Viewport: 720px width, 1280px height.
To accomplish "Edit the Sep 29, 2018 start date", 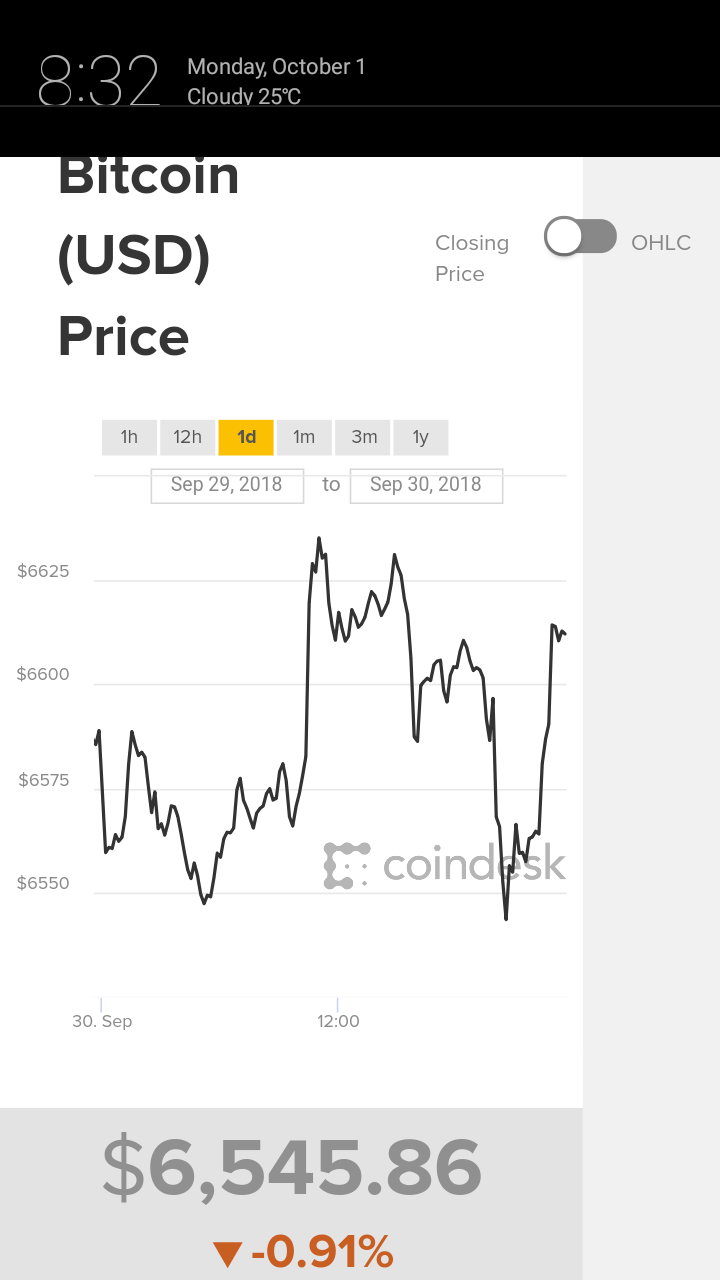I will tap(227, 485).
